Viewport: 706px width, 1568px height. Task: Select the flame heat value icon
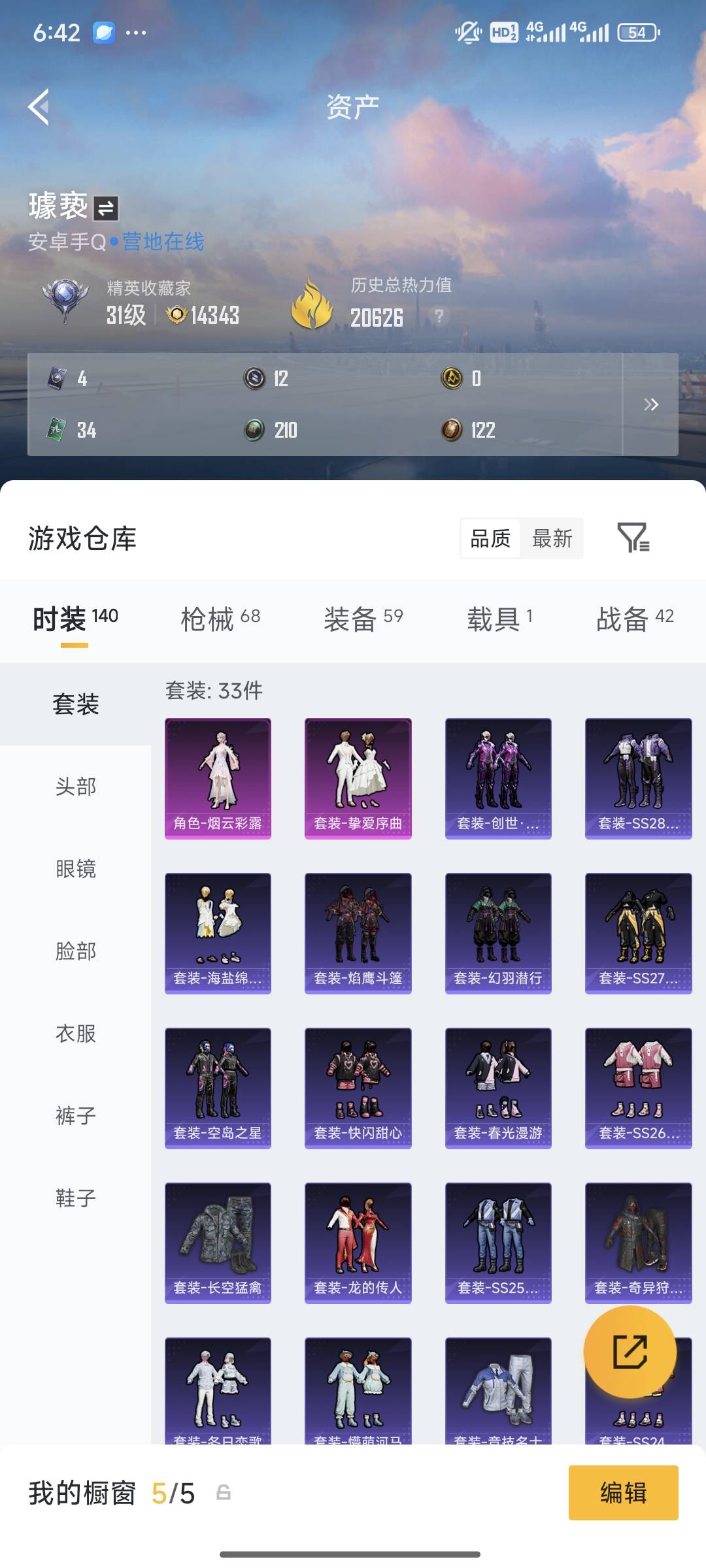point(312,304)
